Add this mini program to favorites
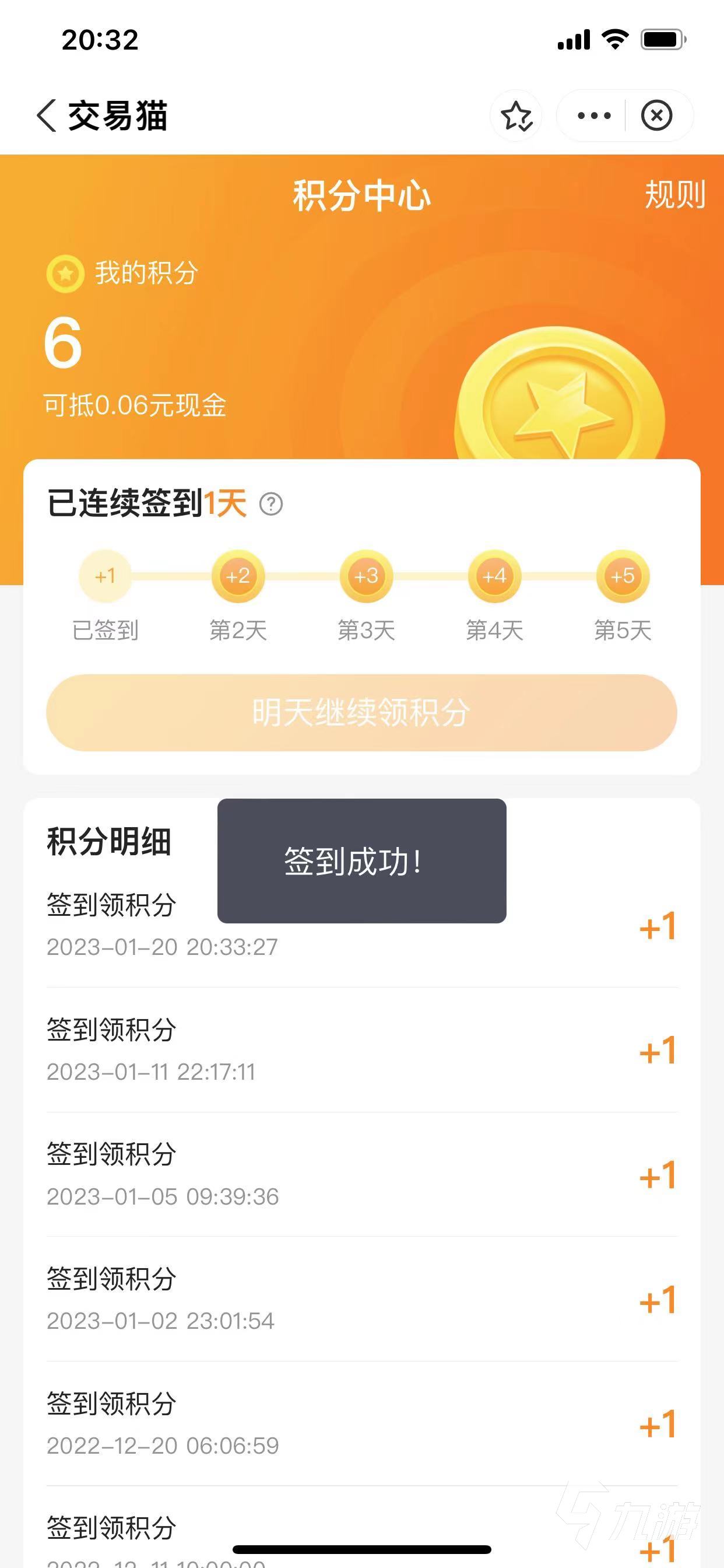The image size is (724, 1568). pyautogui.click(x=516, y=116)
